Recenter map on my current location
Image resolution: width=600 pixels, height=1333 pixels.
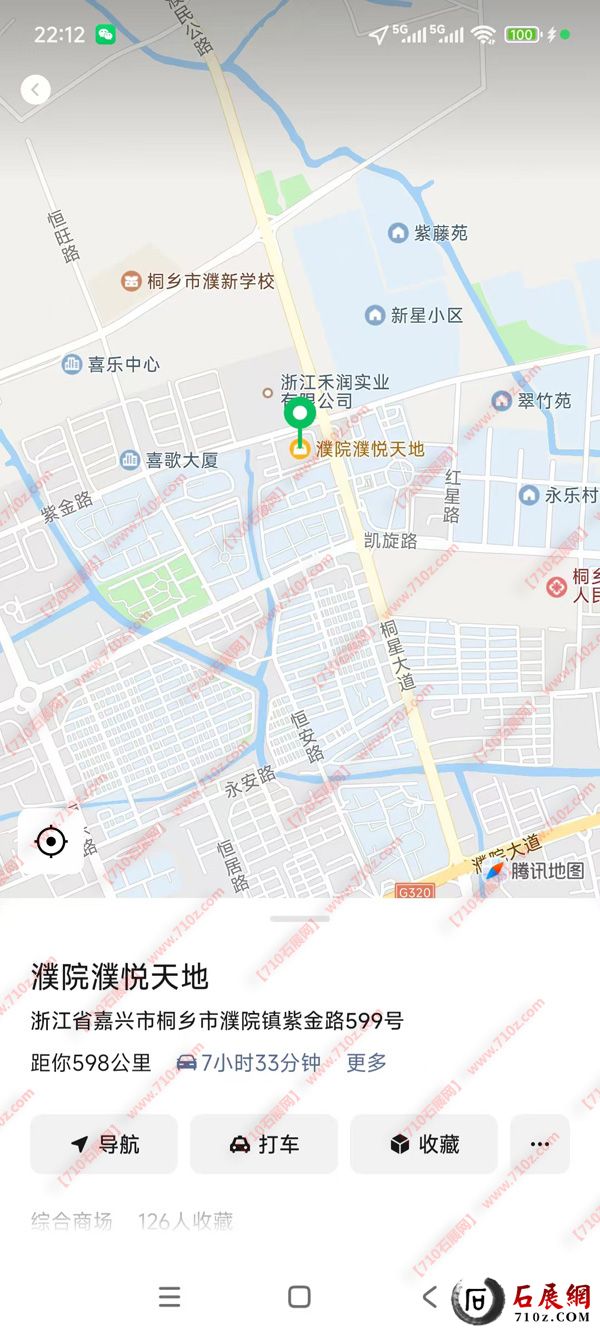pos(51,842)
